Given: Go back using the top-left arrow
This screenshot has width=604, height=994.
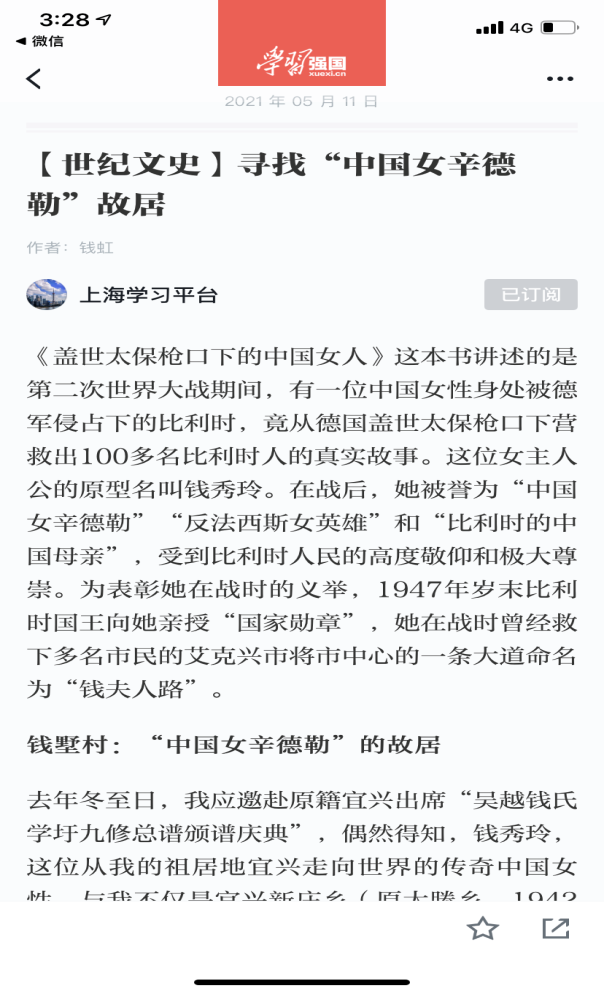Looking at the screenshot, I should pyautogui.click(x=34, y=78).
